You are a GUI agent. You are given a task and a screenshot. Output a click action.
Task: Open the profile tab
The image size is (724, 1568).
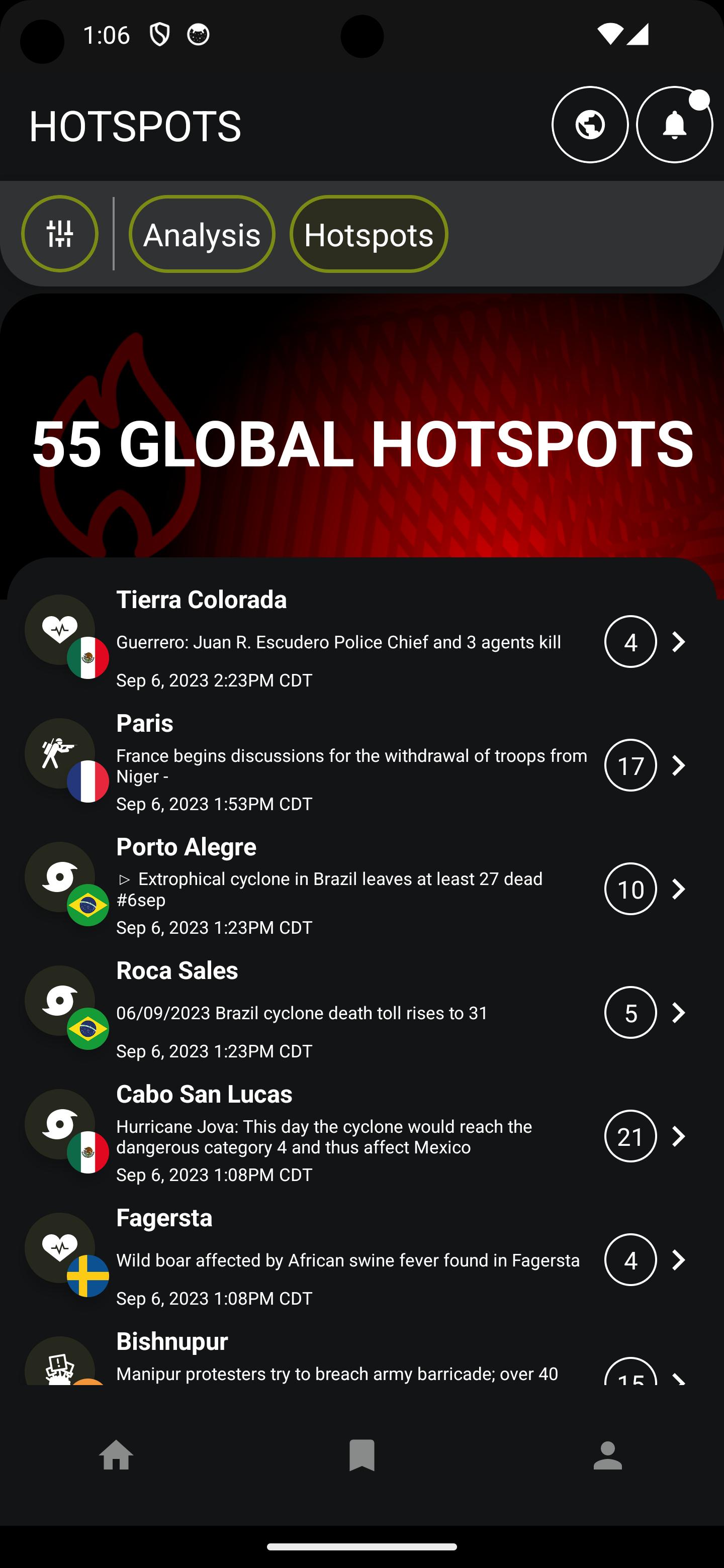point(608,1456)
